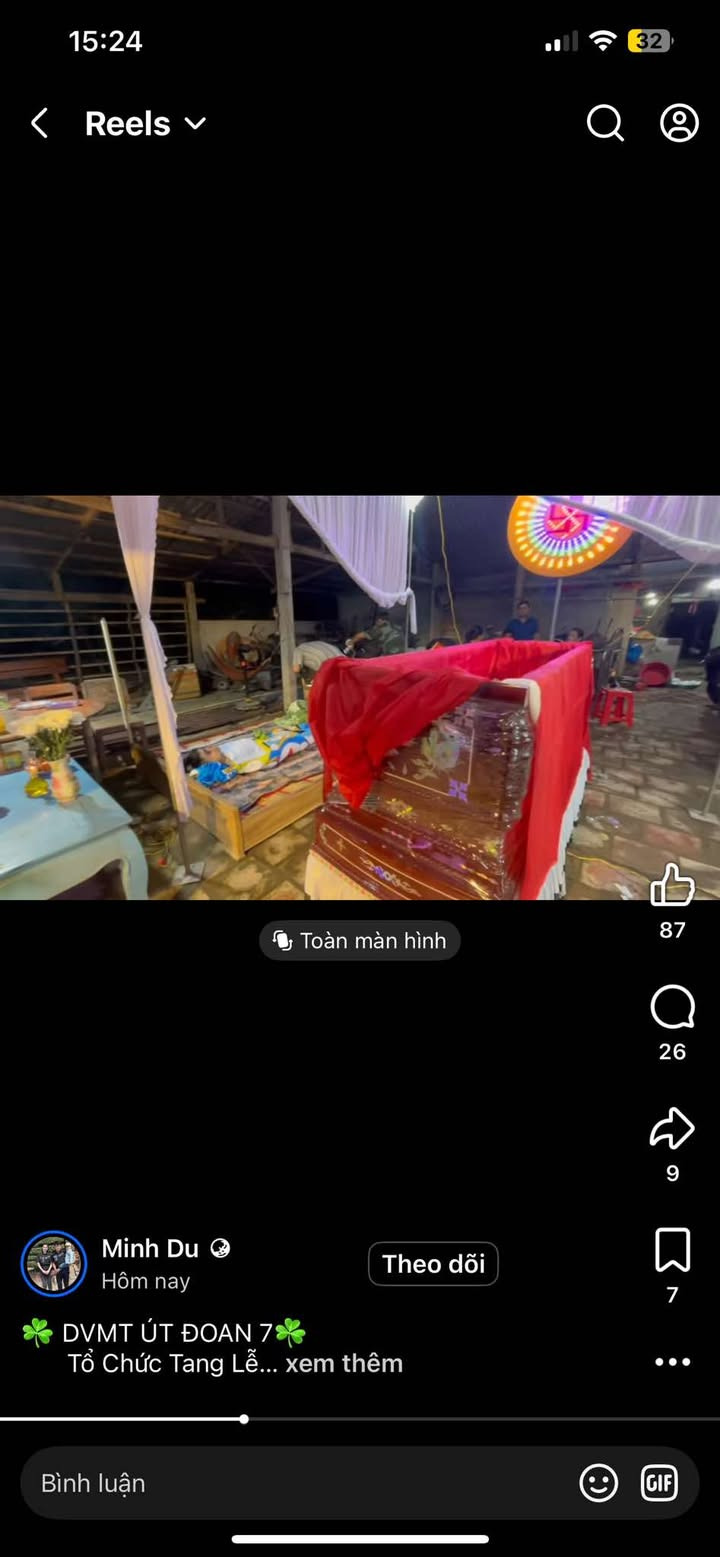Open the comments on this reel
Viewport: 720px width, 1557px height.
point(672,1008)
